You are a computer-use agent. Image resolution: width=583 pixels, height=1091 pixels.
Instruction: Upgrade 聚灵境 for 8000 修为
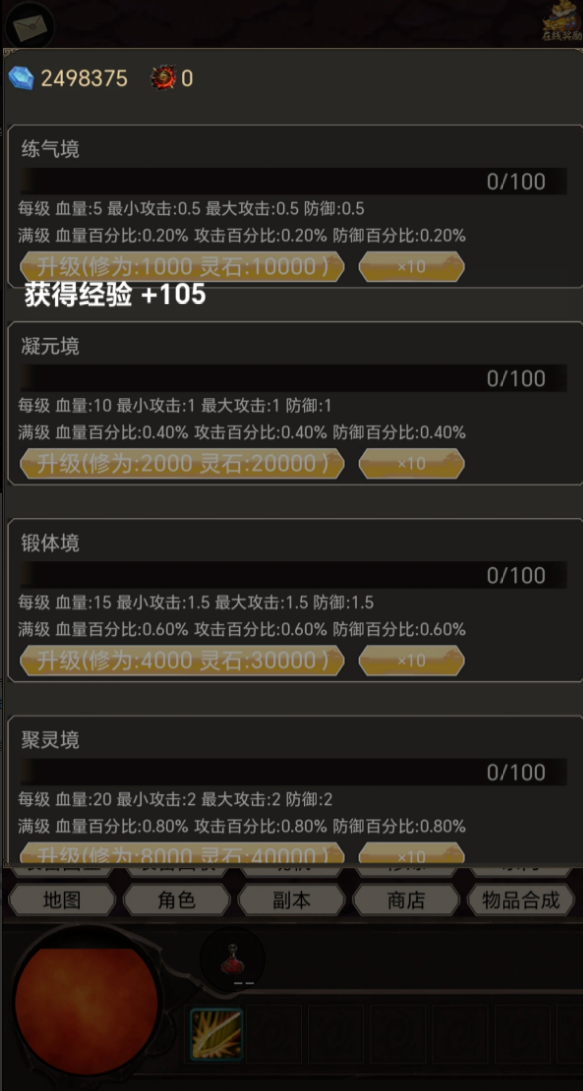182,854
